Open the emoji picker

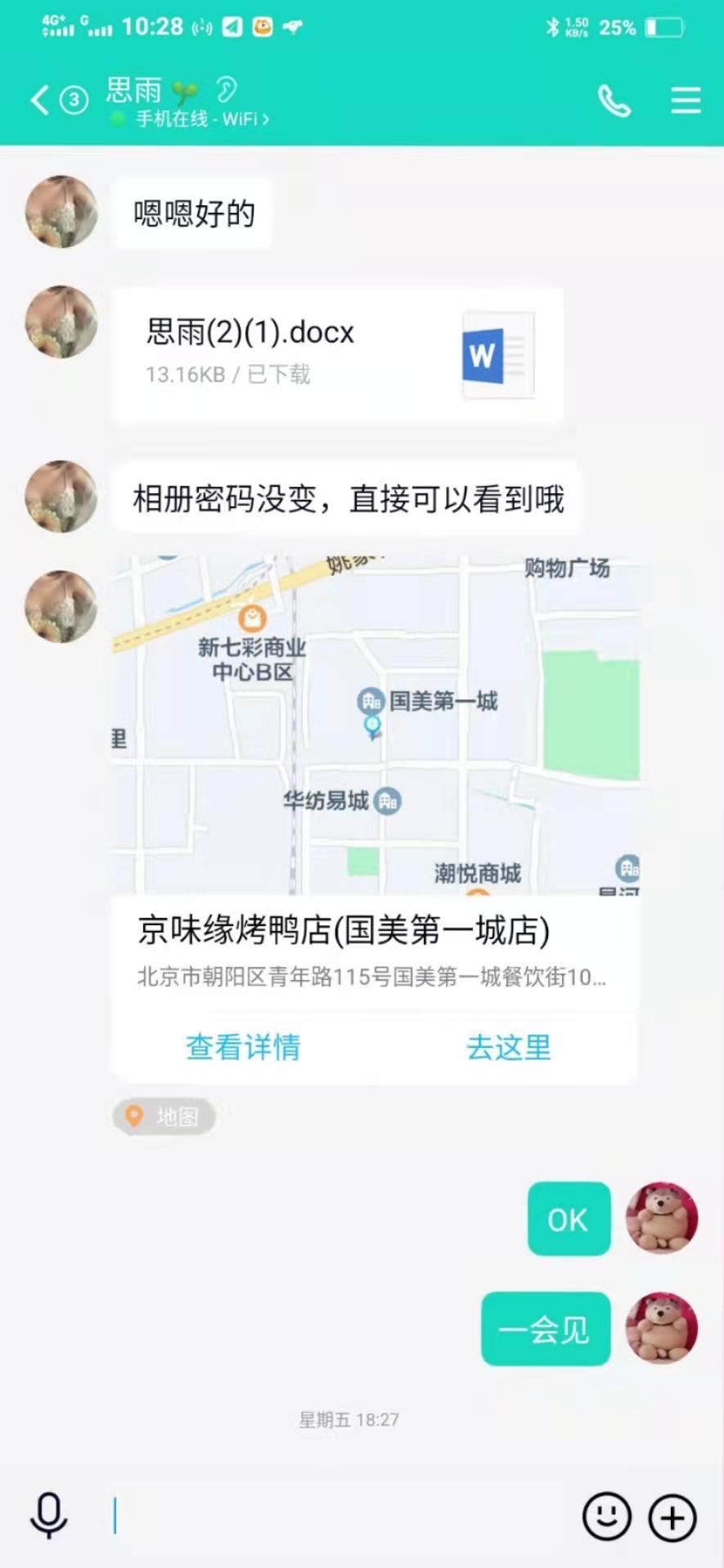point(606,1516)
